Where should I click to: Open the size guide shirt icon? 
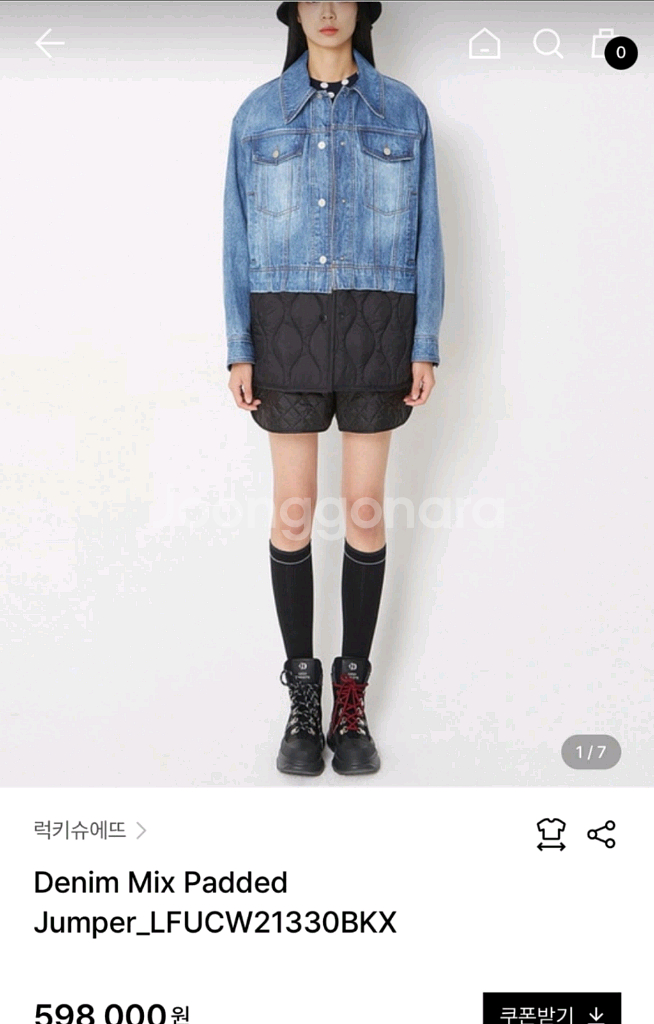(551, 834)
